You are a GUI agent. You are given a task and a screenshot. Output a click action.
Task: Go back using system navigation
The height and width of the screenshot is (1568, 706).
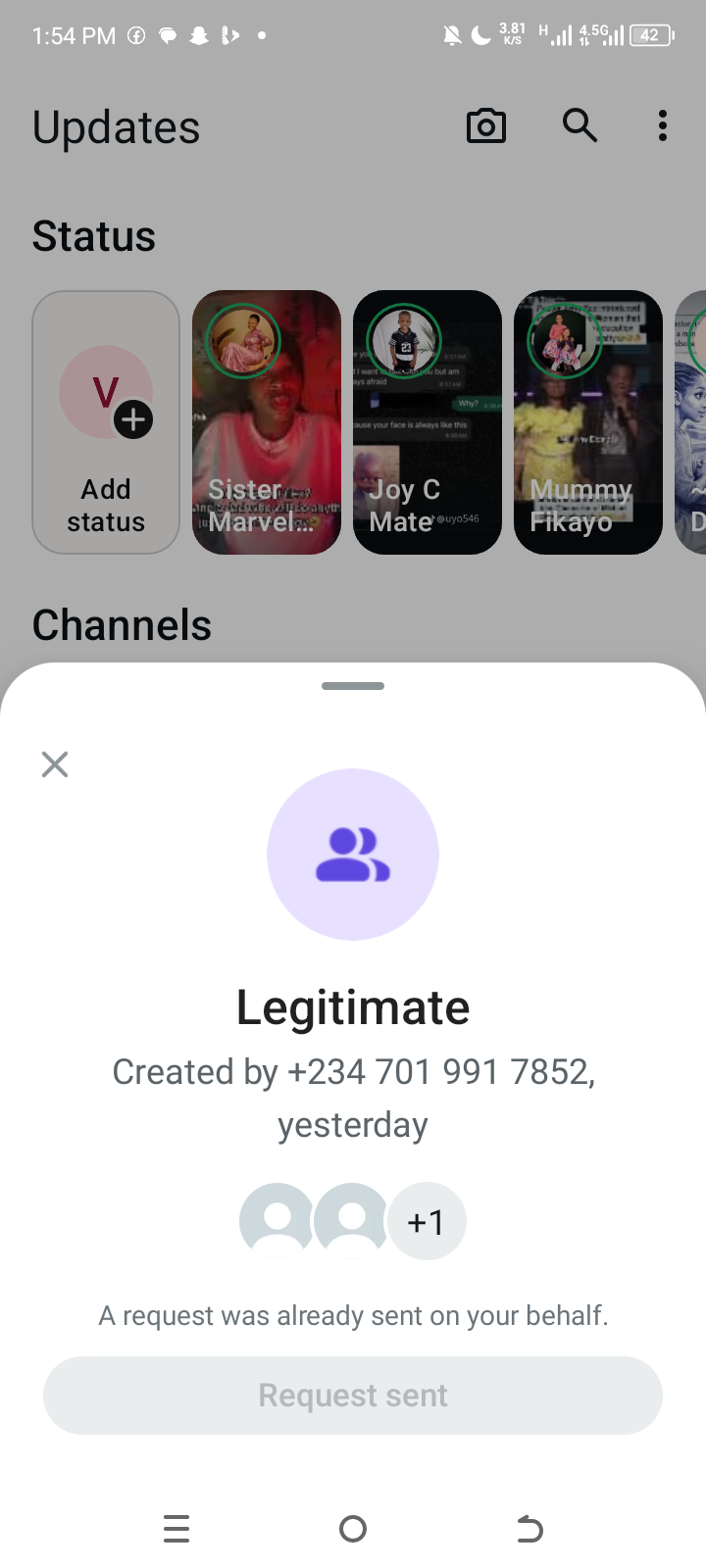(529, 1529)
